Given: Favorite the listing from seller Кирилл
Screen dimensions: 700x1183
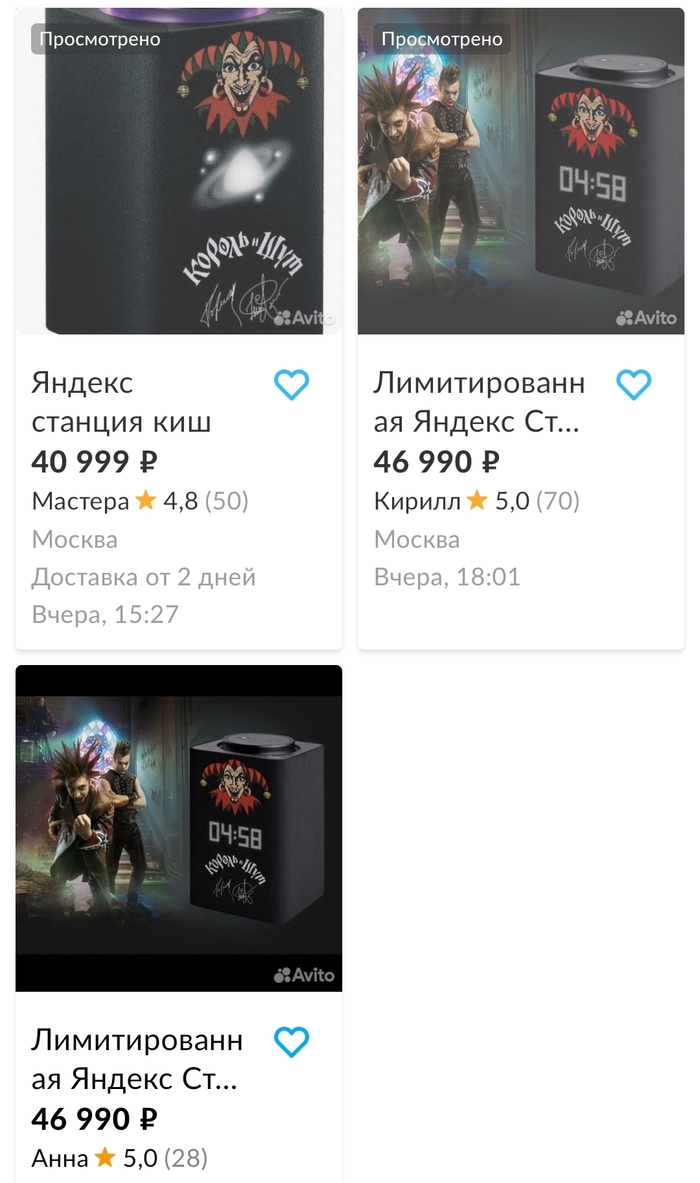Looking at the screenshot, I should pos(634,385).
